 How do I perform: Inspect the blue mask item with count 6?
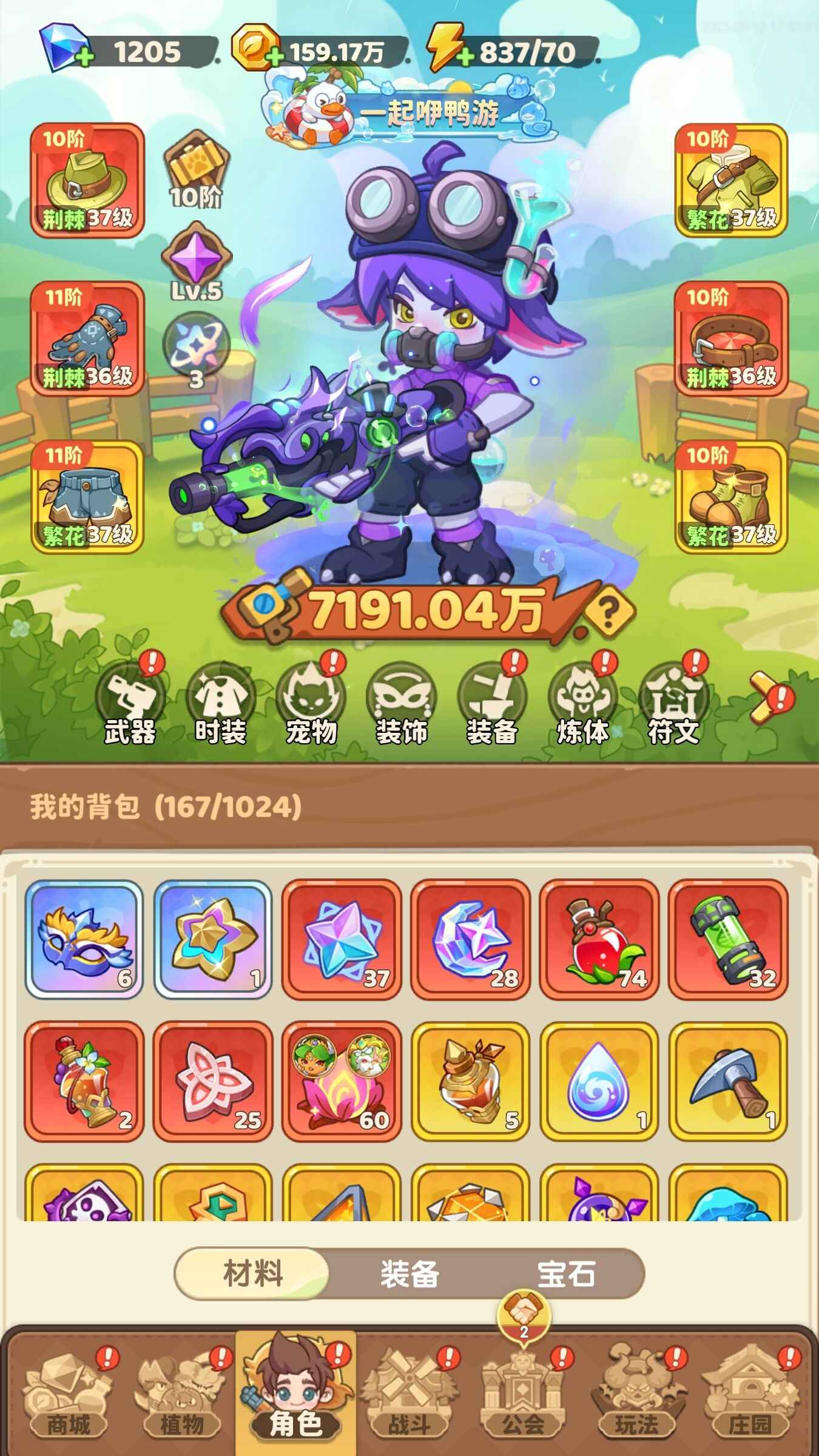point(84,939)
